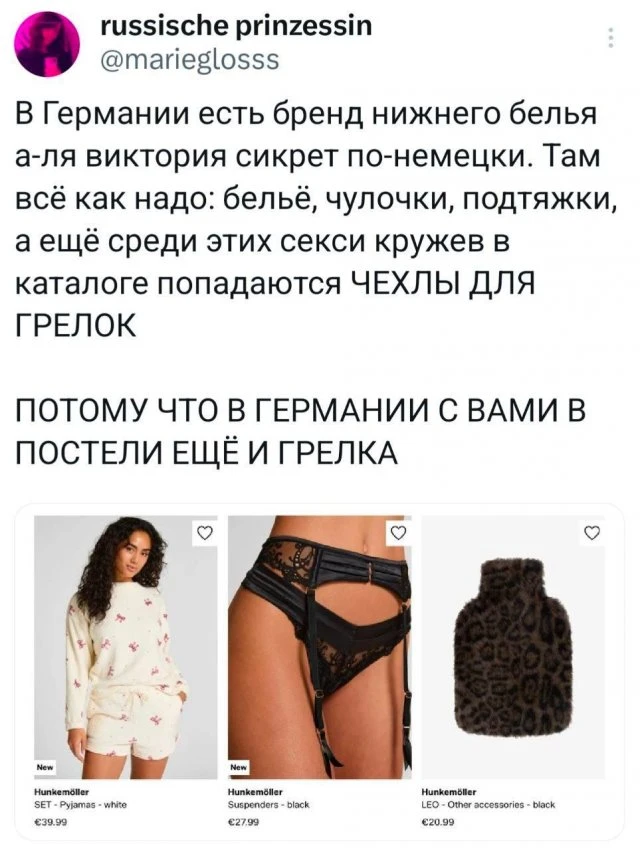This screenshot has width=640, height=850.
Task: Open the tweet's overflow menu
Action: point(611,39)
